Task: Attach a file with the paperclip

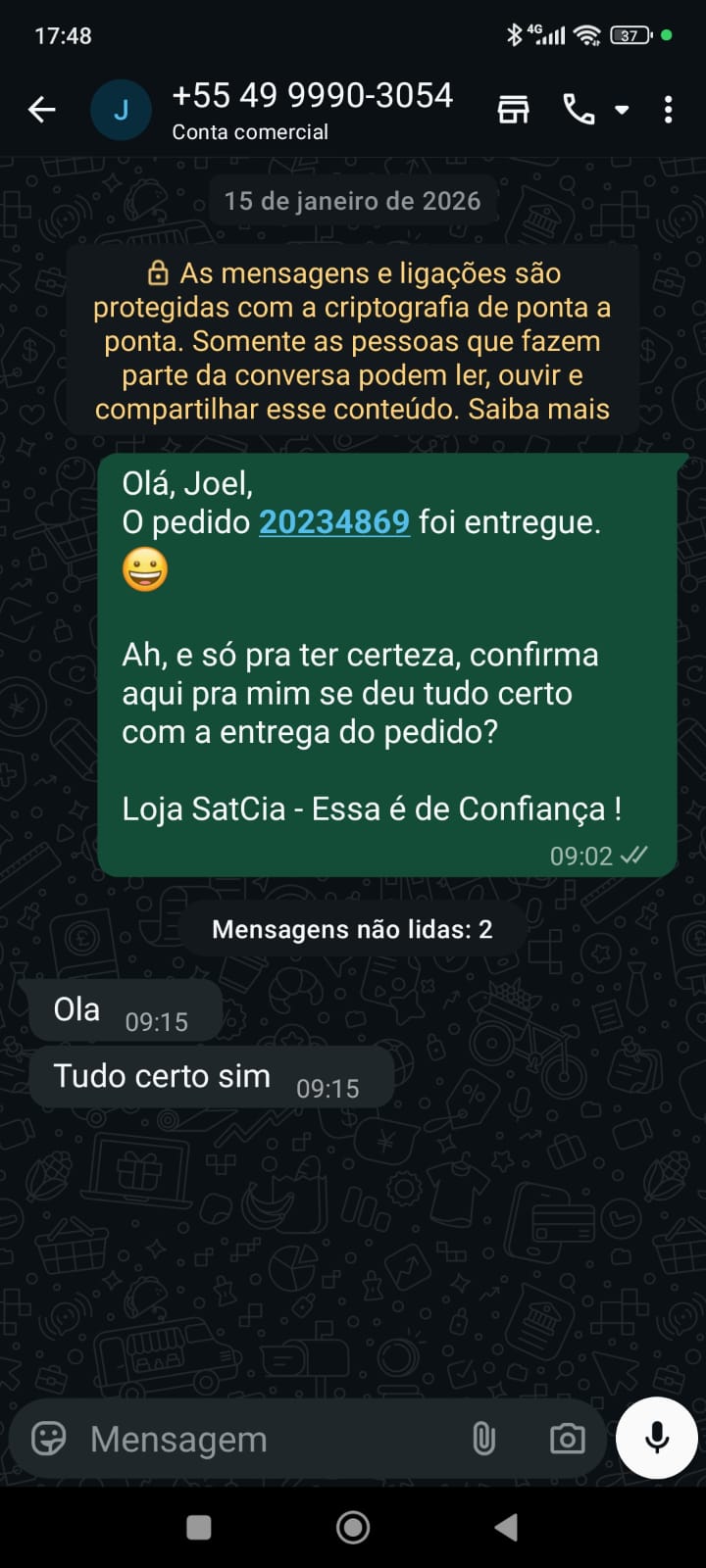Action: [483, 1439]
